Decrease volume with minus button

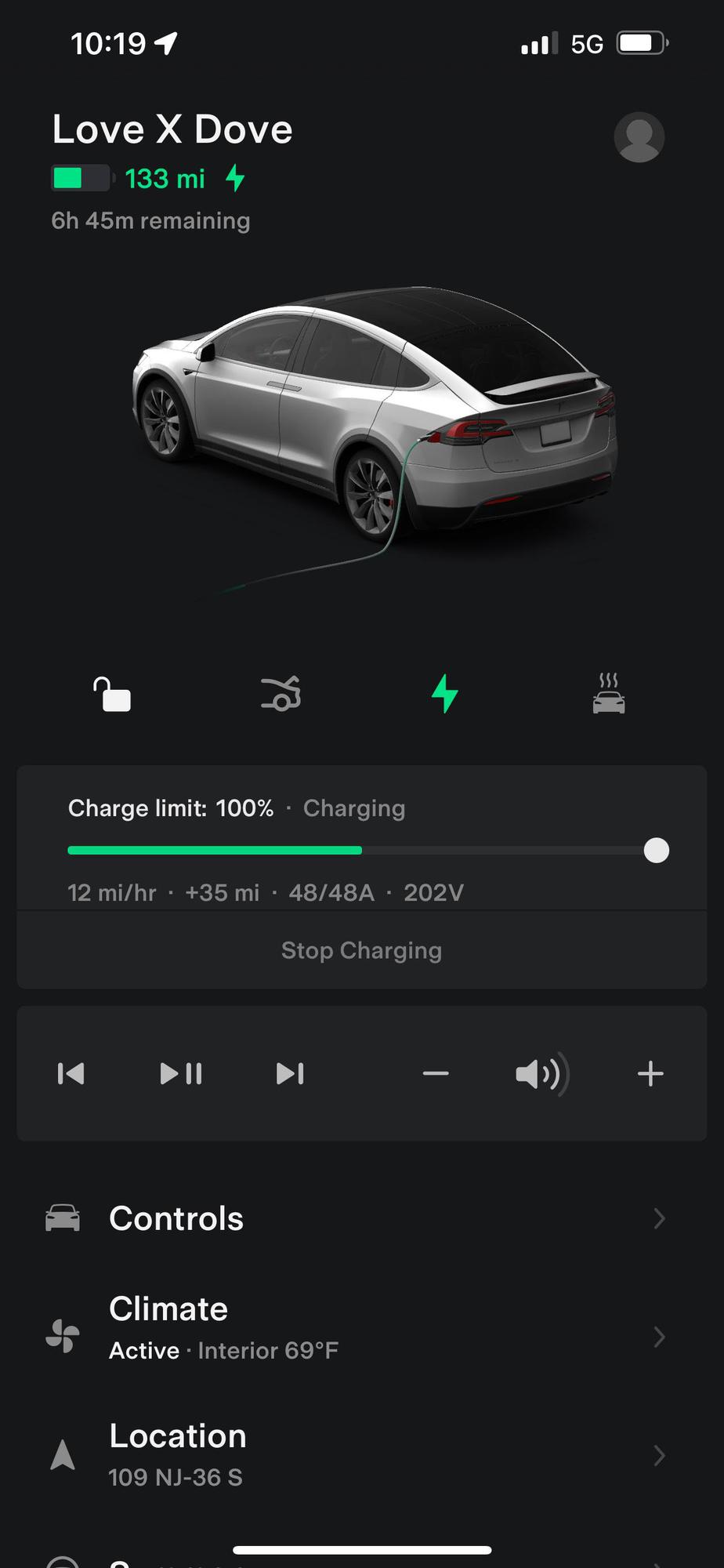point(436,1073)
